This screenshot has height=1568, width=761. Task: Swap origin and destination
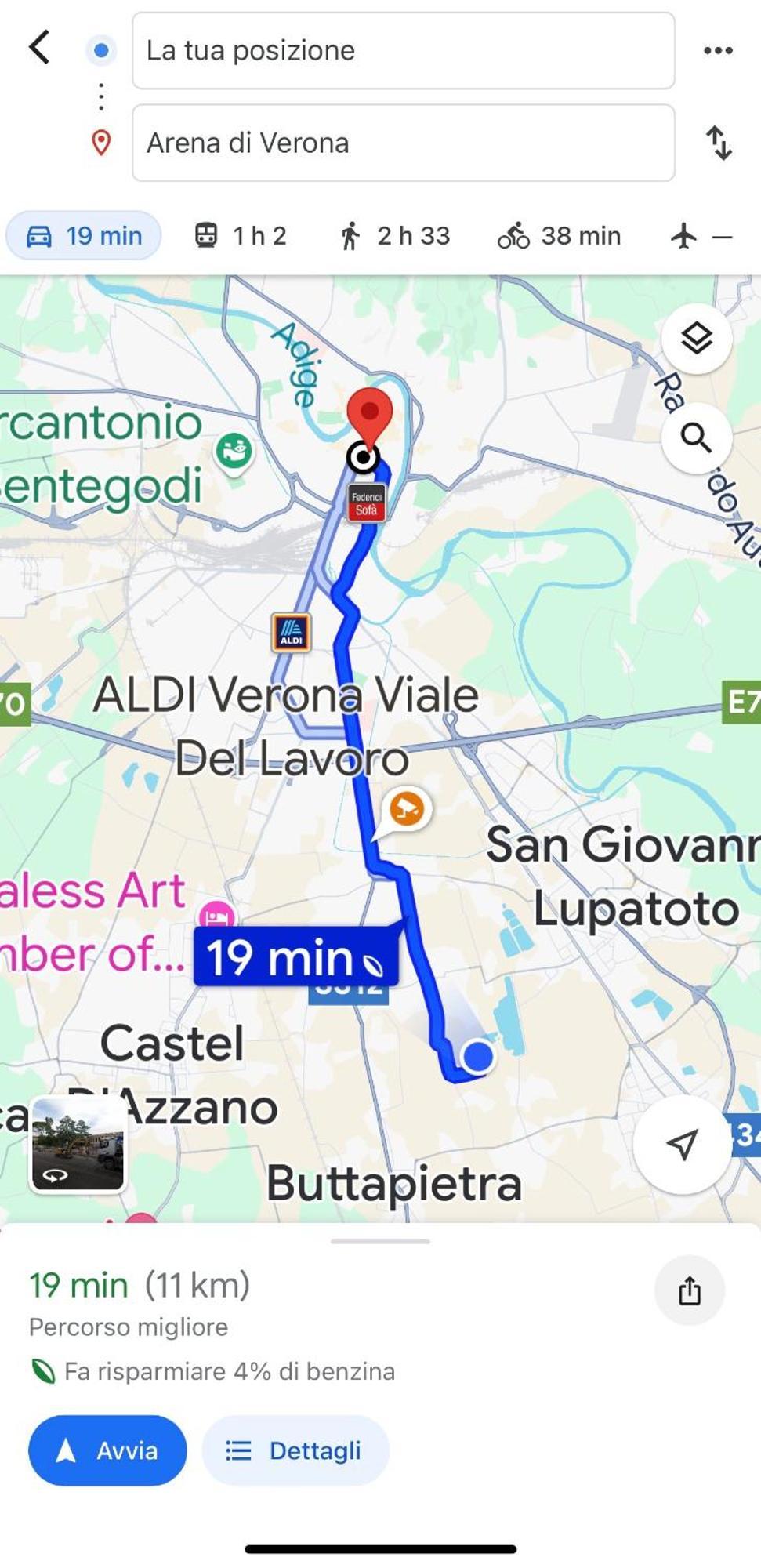pyautogui.click(x=719, y=143)
